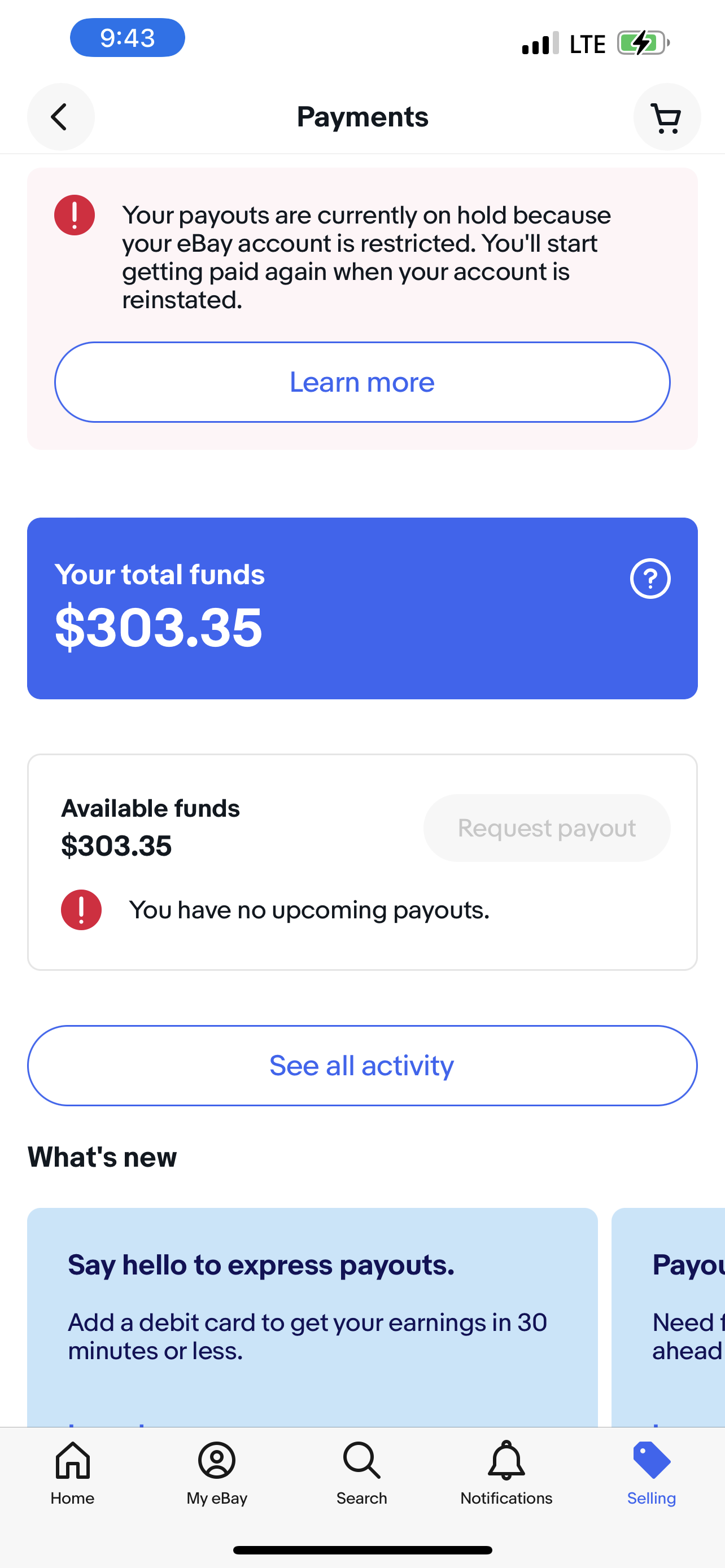Open the shopping cart
This screenshot has height=1568, width=725.
click(x=667, y=117)
